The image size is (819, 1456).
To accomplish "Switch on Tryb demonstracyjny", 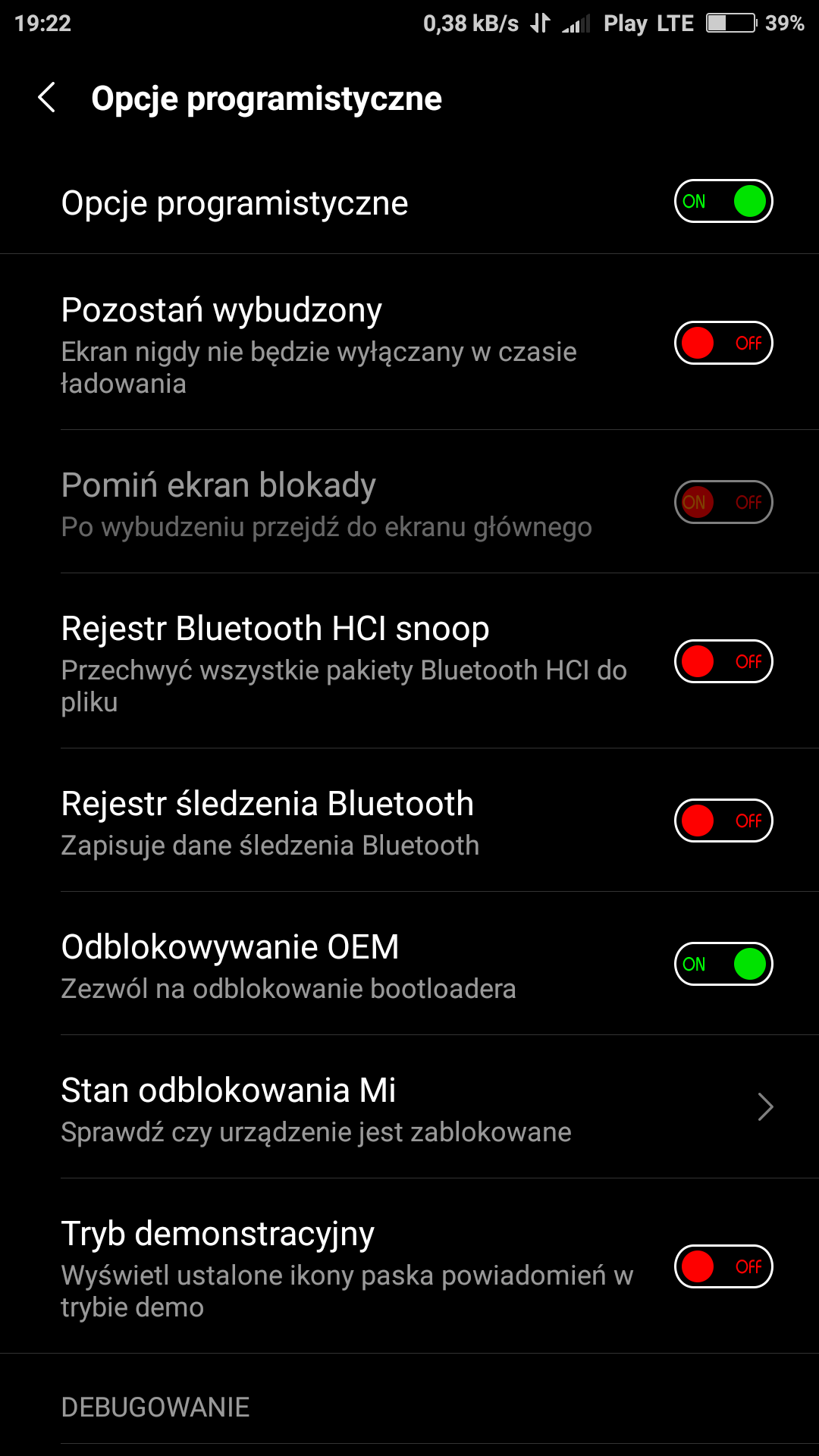I will (723, 1267).
